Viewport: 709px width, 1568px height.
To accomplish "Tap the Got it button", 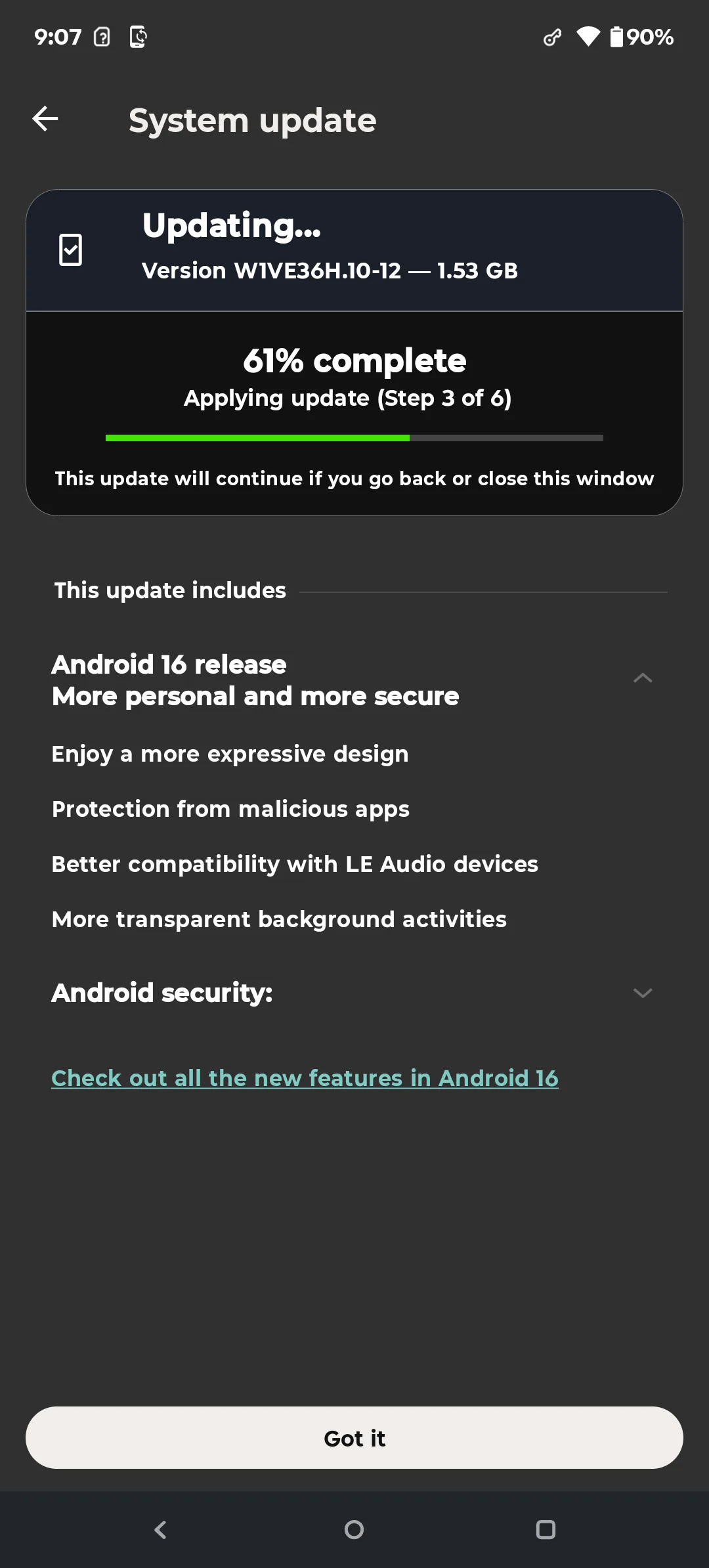I will click(354, 1438).
